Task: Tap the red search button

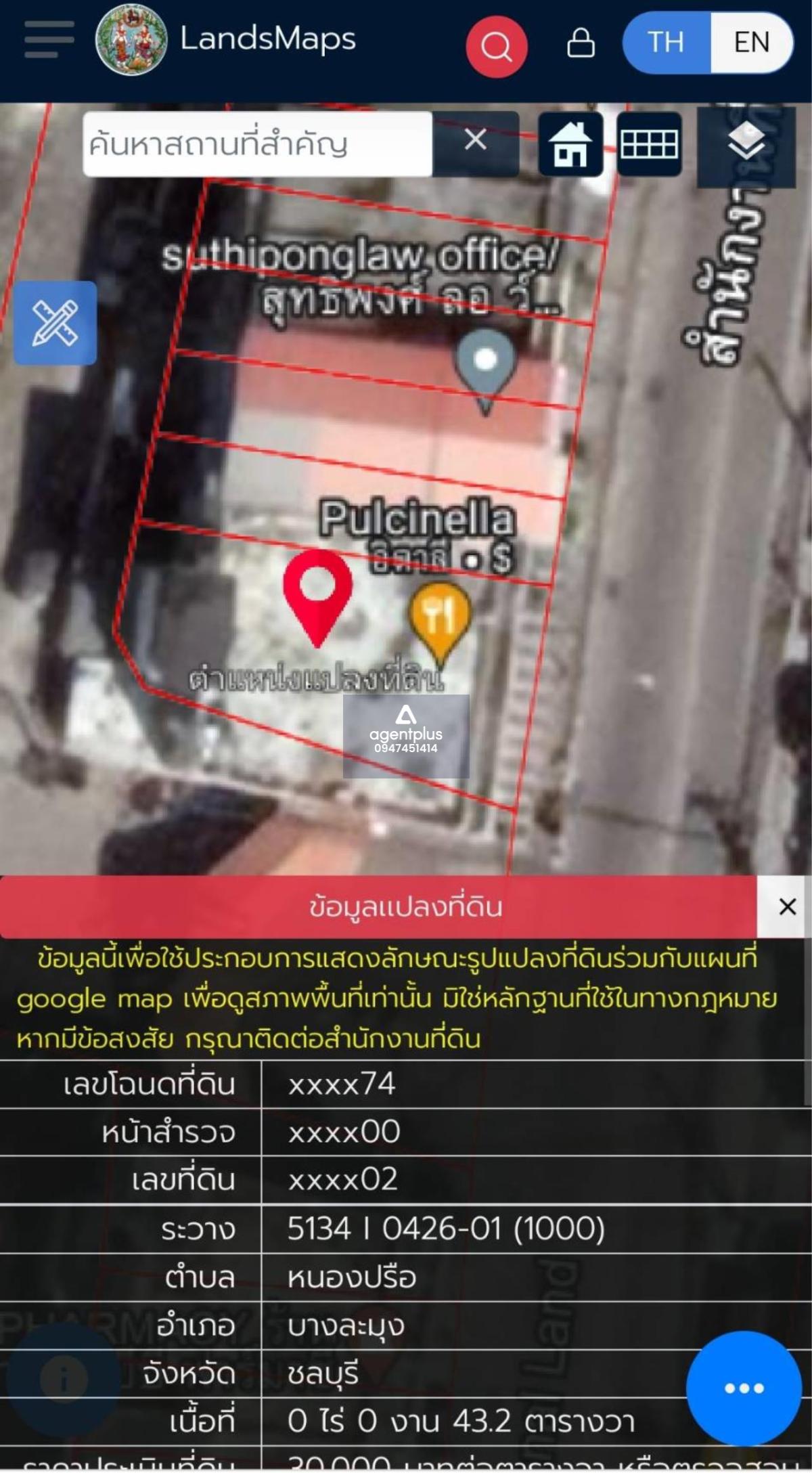Action: pyautogui.click(x=497, y=47)
